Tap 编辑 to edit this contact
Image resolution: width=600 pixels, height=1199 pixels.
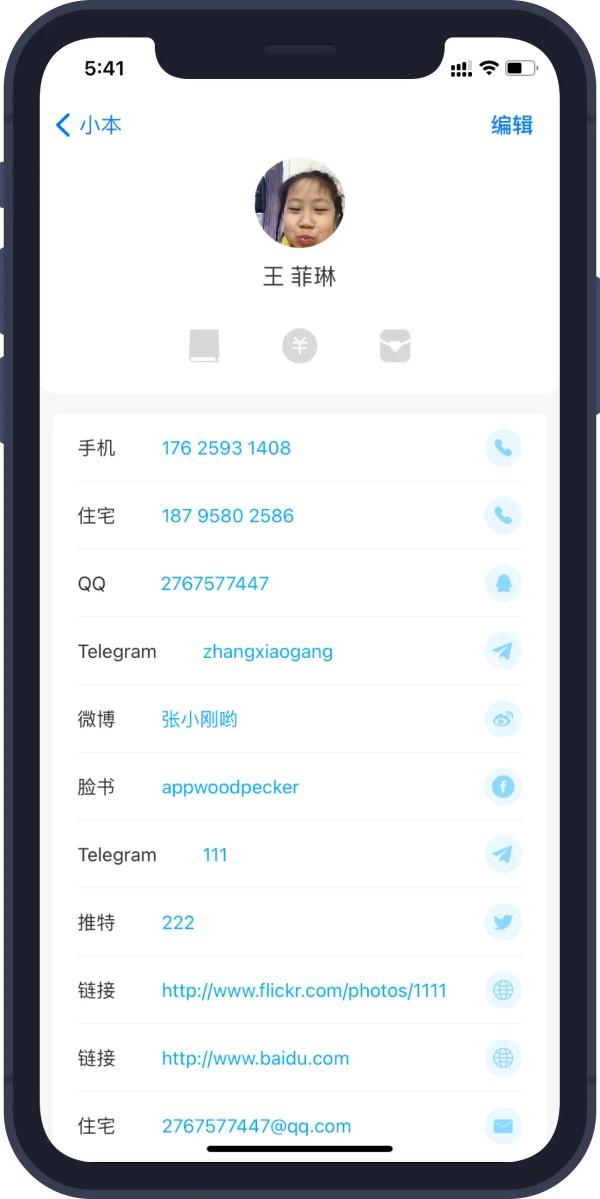click(511, 125)
